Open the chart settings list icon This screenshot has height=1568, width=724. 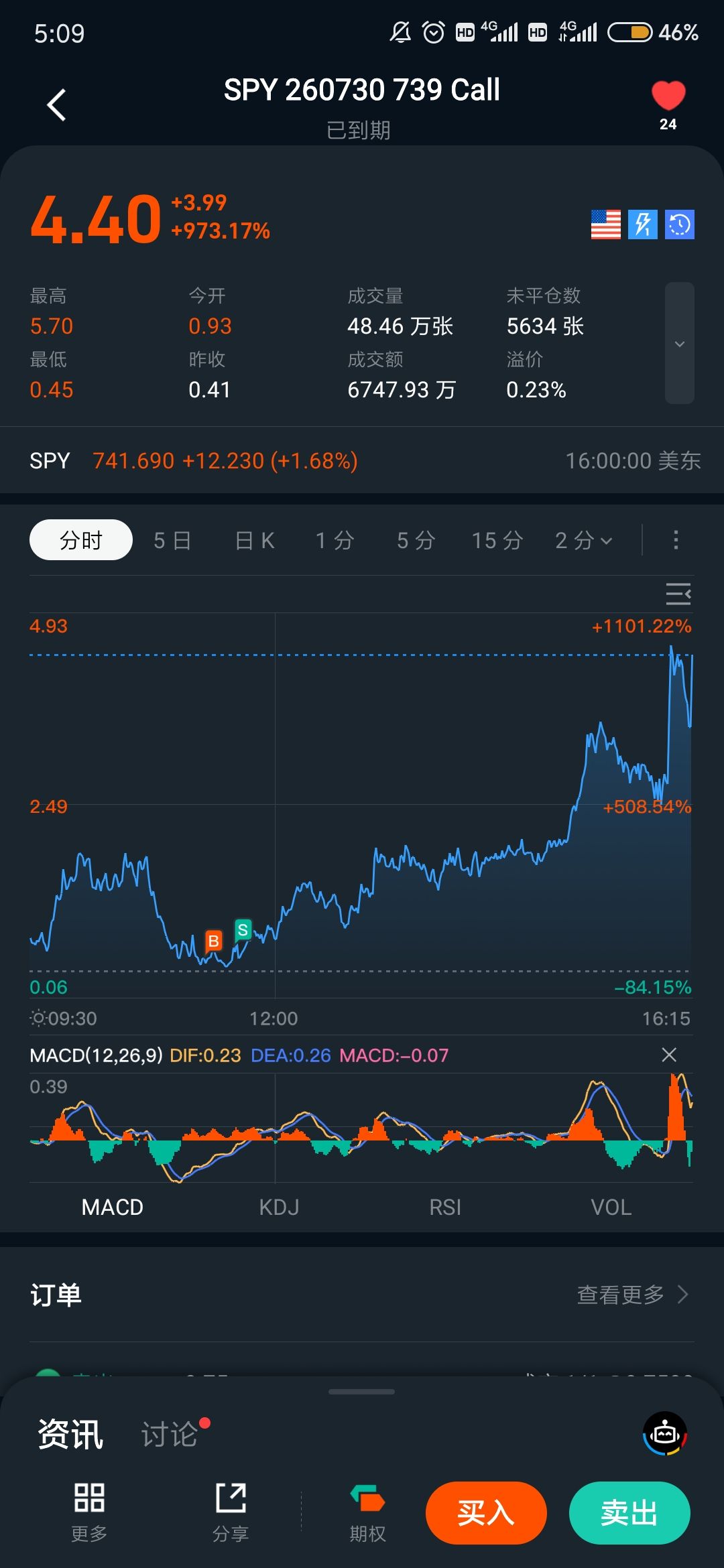coord(678,594)
